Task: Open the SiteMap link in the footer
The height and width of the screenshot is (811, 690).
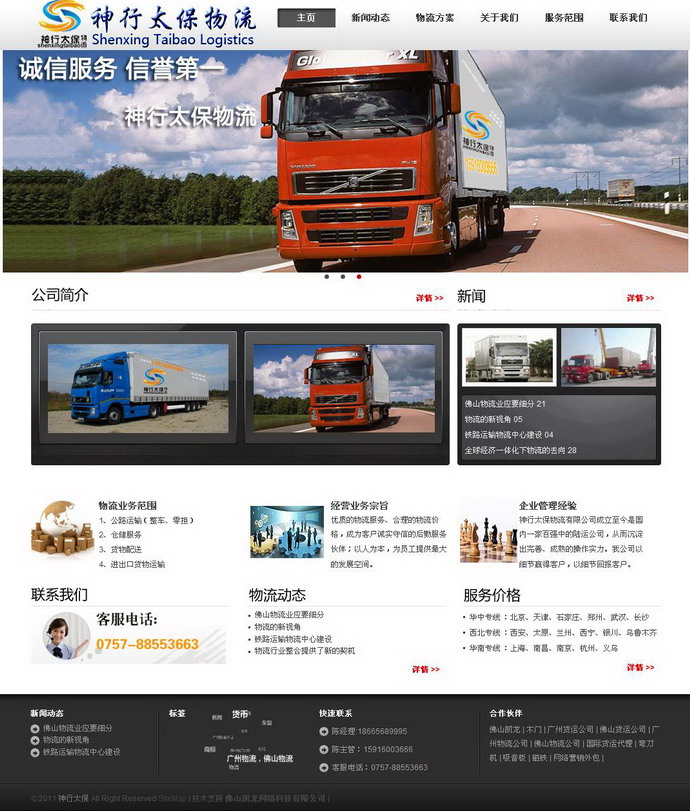Action: 172,798
